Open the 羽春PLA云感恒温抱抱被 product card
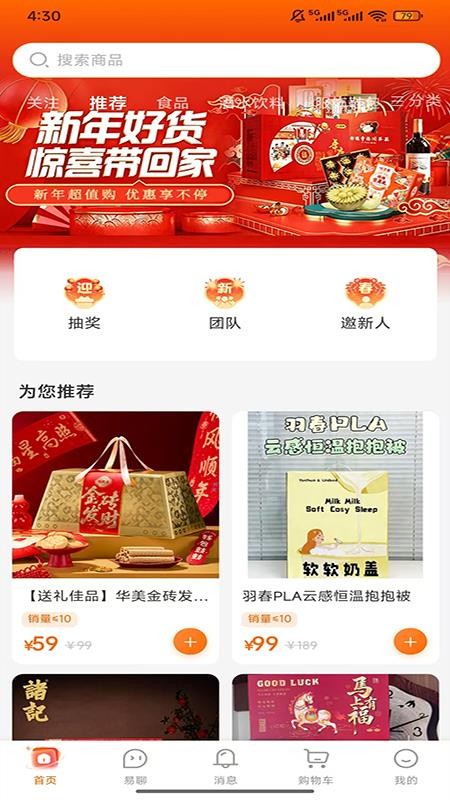This screenshot has height=800, width=450. (335, 537)
